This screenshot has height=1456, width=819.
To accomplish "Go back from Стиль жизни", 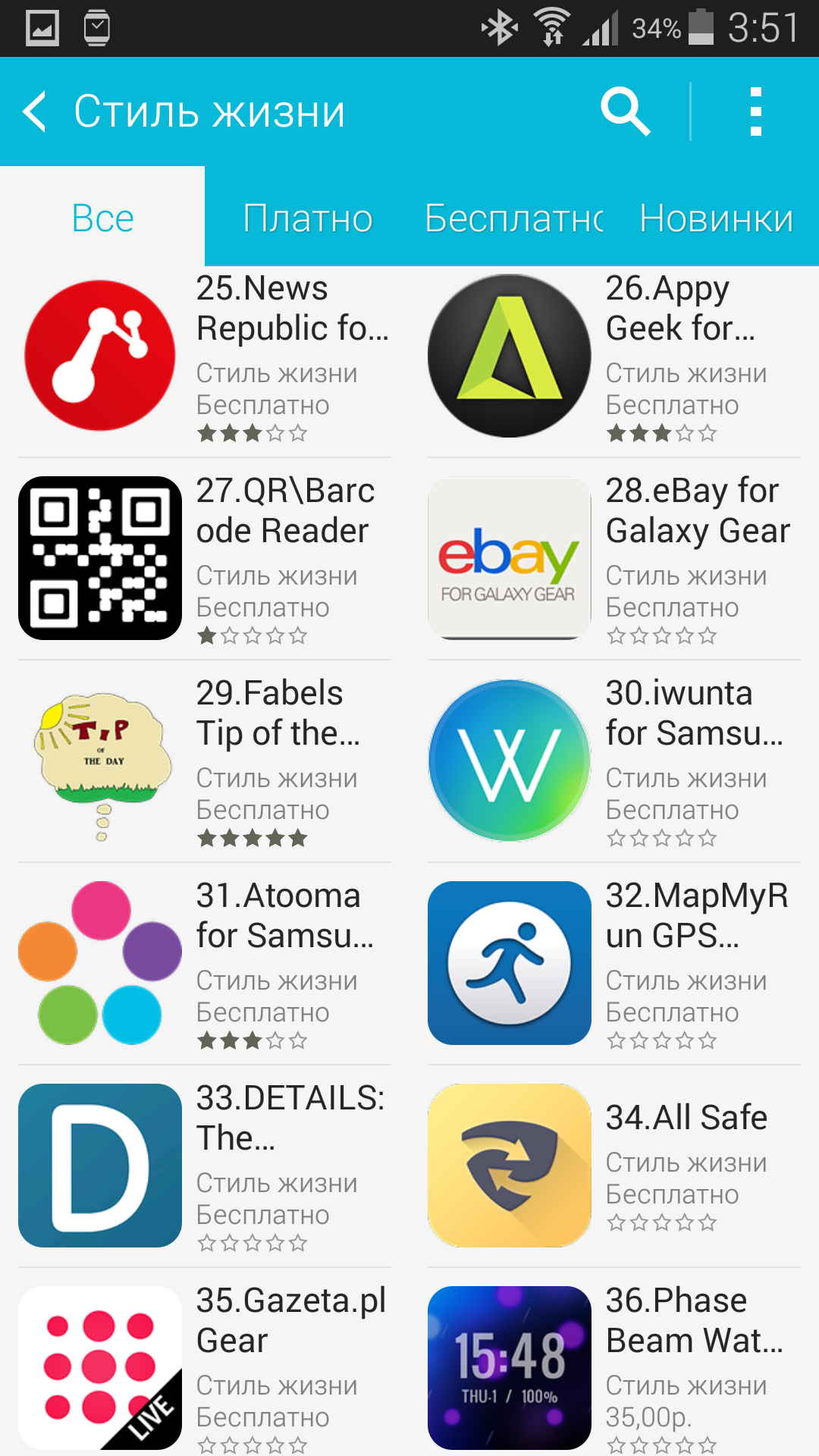I will pyautogui.click(x=36, y=112).
